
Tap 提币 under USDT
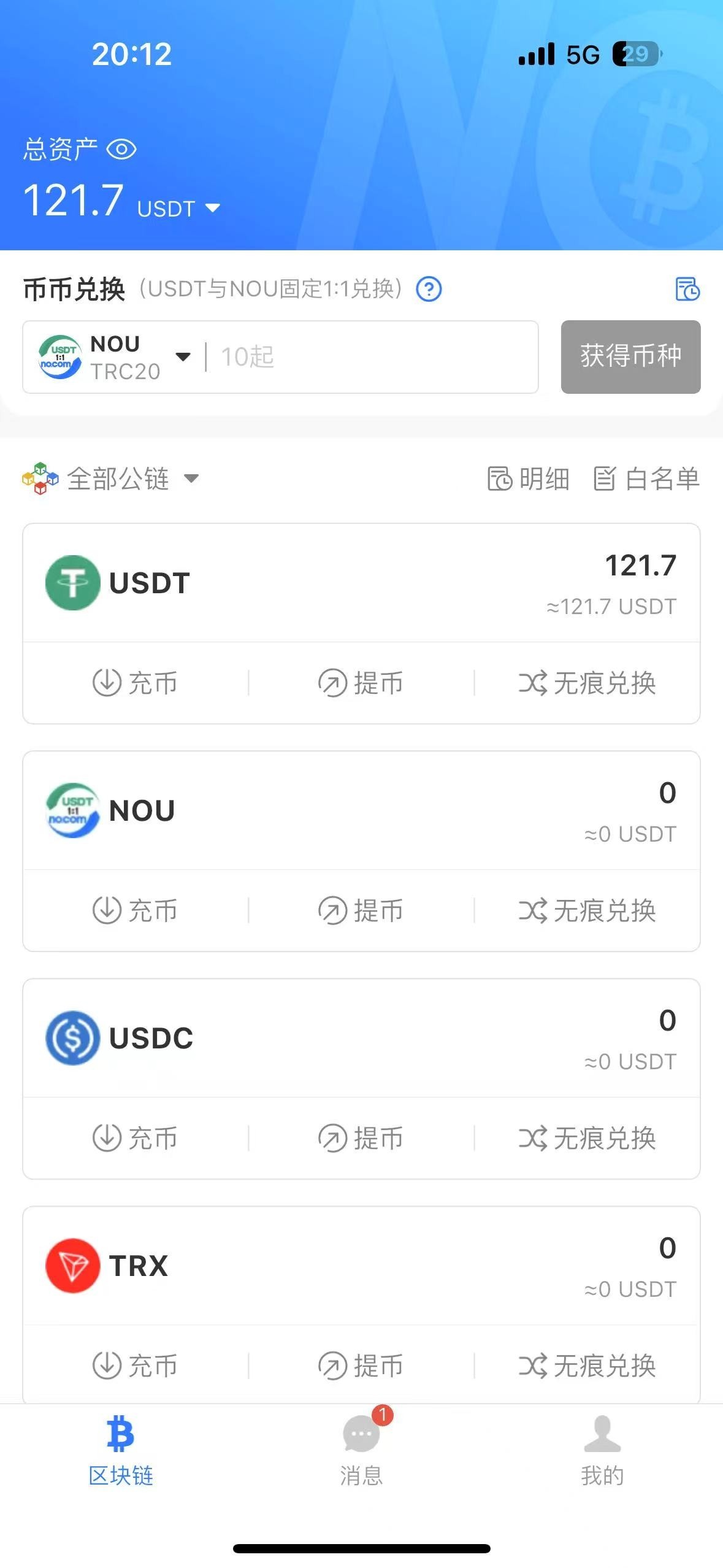pos(361,683)
